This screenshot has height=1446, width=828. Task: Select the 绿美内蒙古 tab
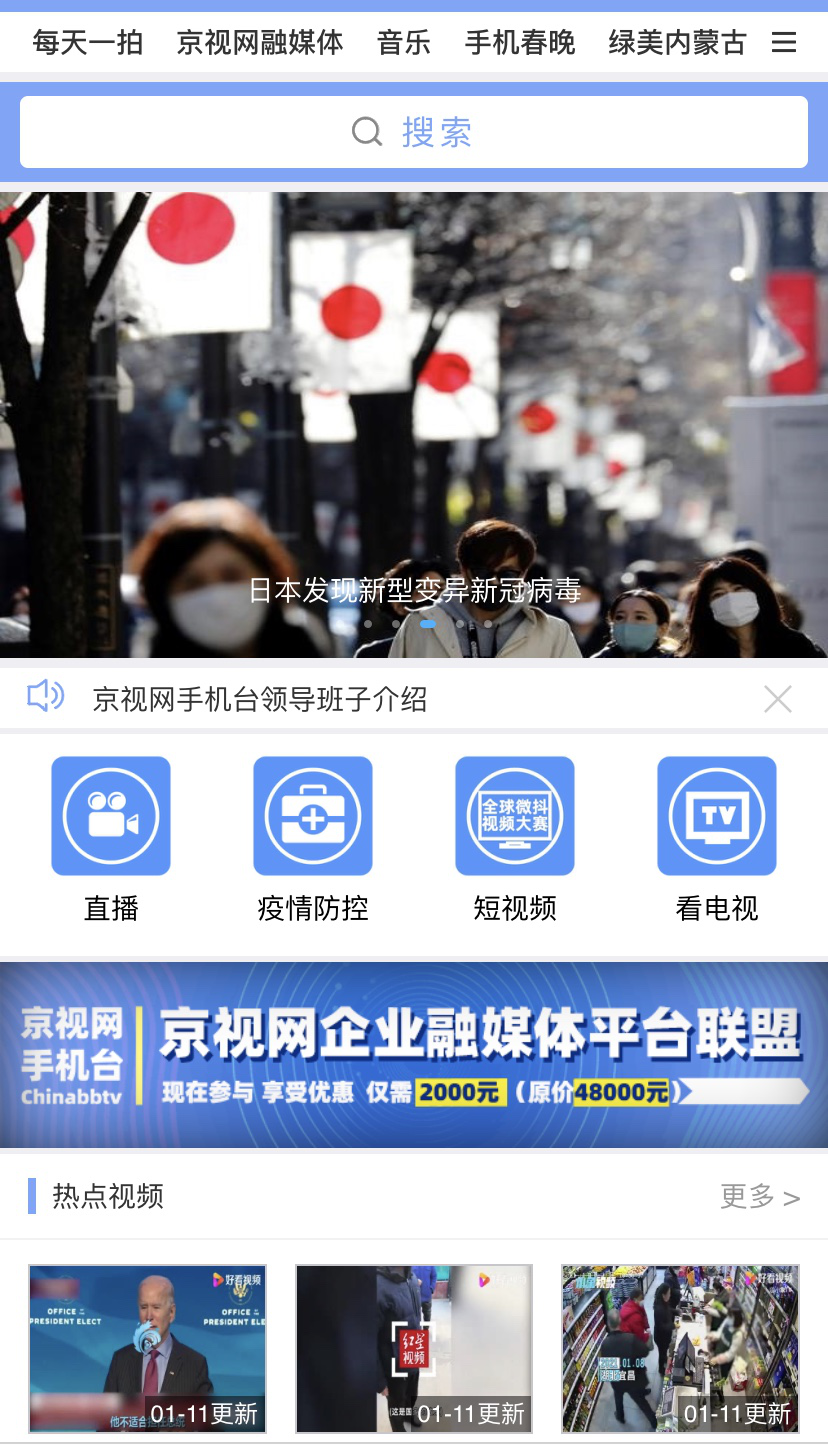[x=677, y=43]
